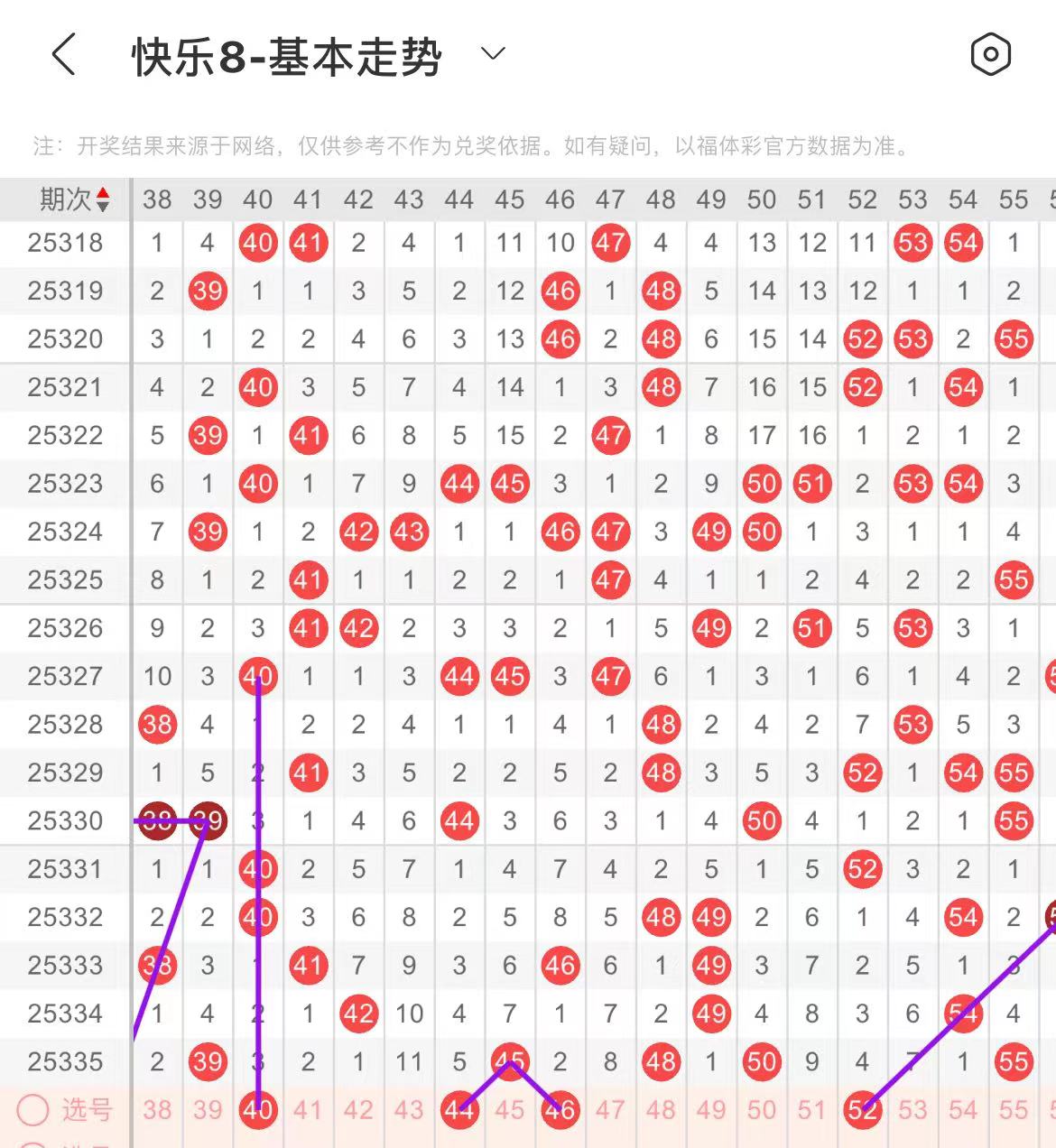
Task: Go back from the trend chart
Action: tap(63, 55)
